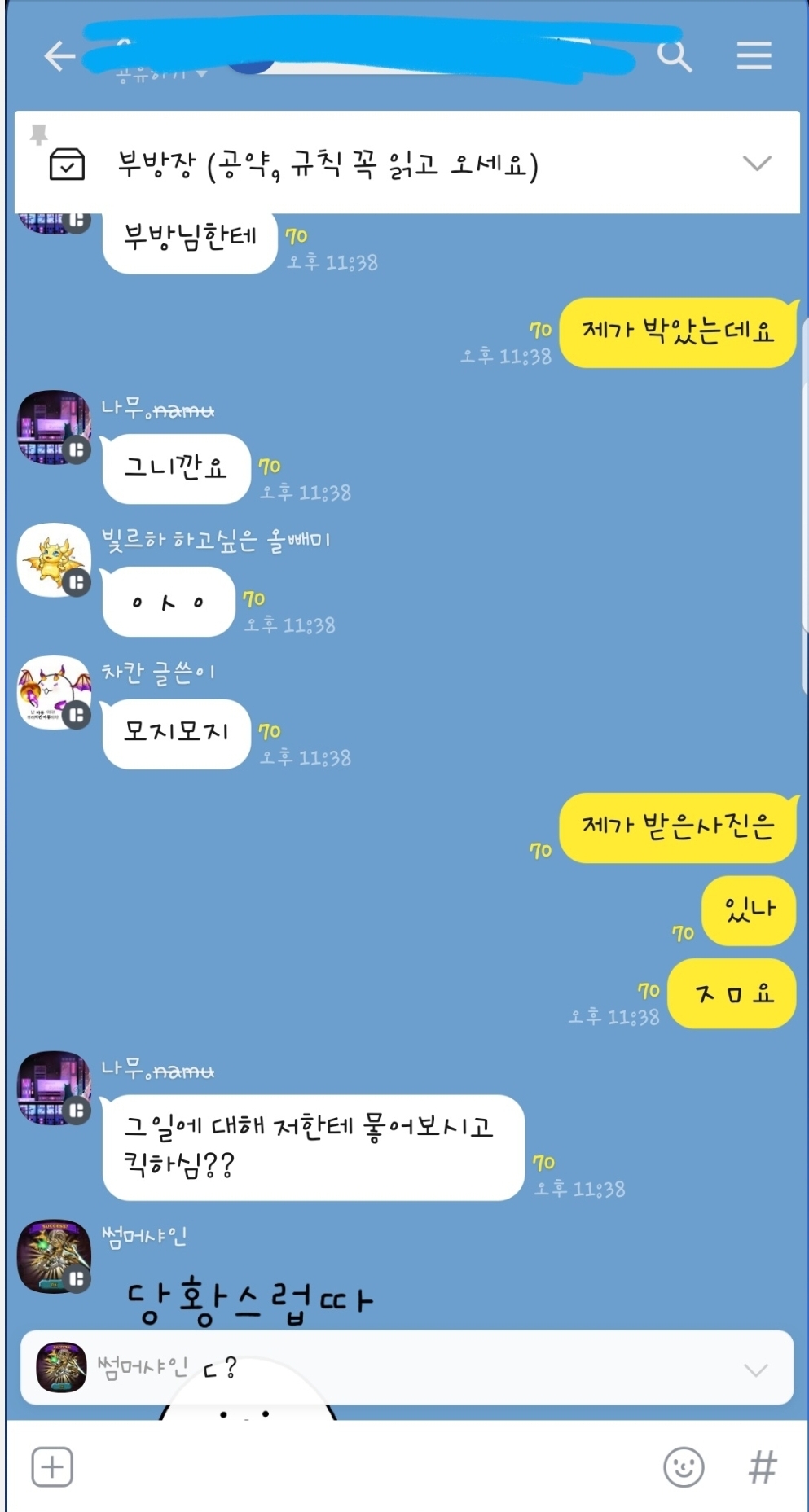Screen dimensions: 809x1512
Task: Expand the pinned 부방장 notice
Action: coord(756,163)
